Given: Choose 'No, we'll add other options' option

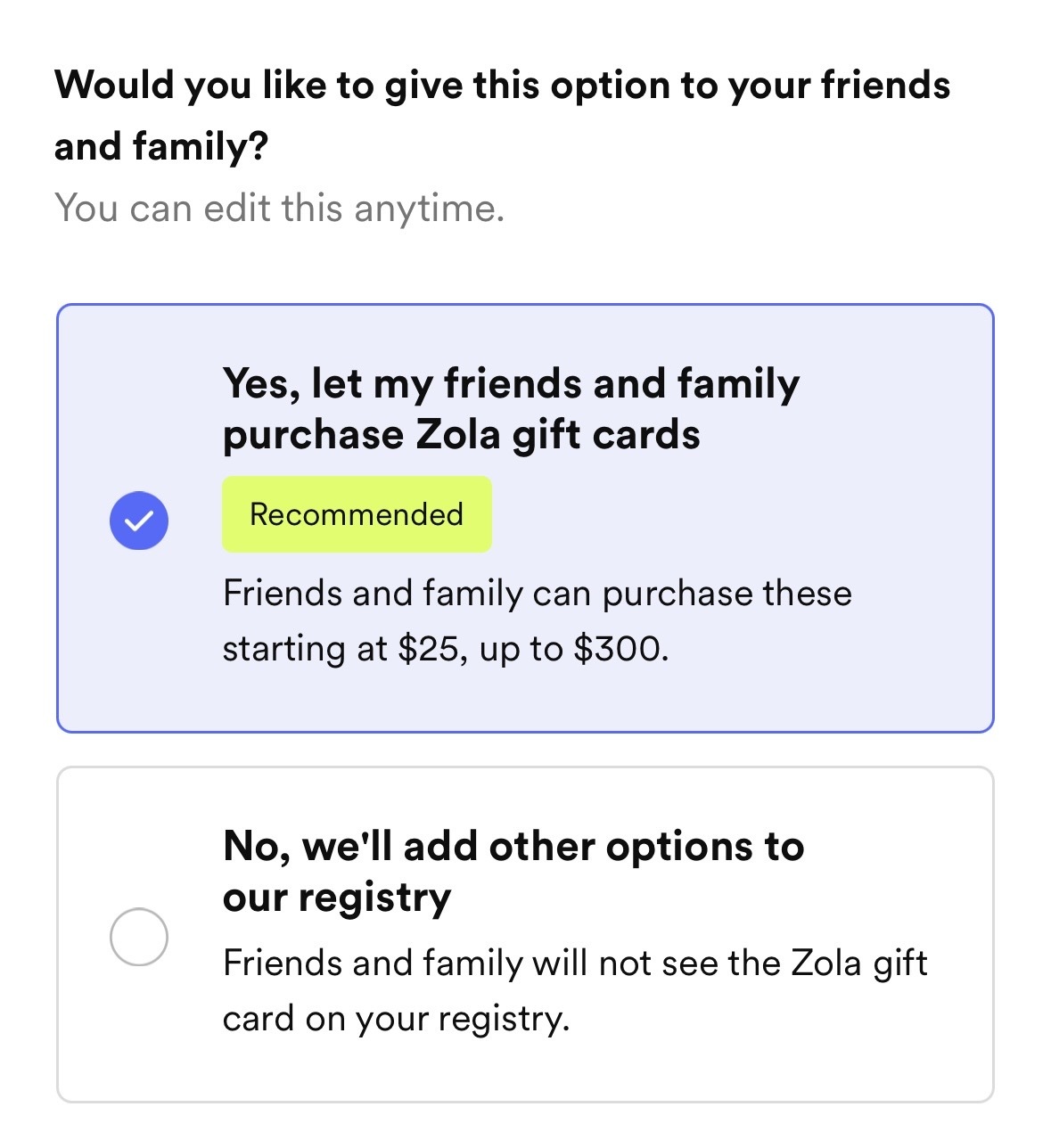Looking at the screenshot, I should click(139, 937).
